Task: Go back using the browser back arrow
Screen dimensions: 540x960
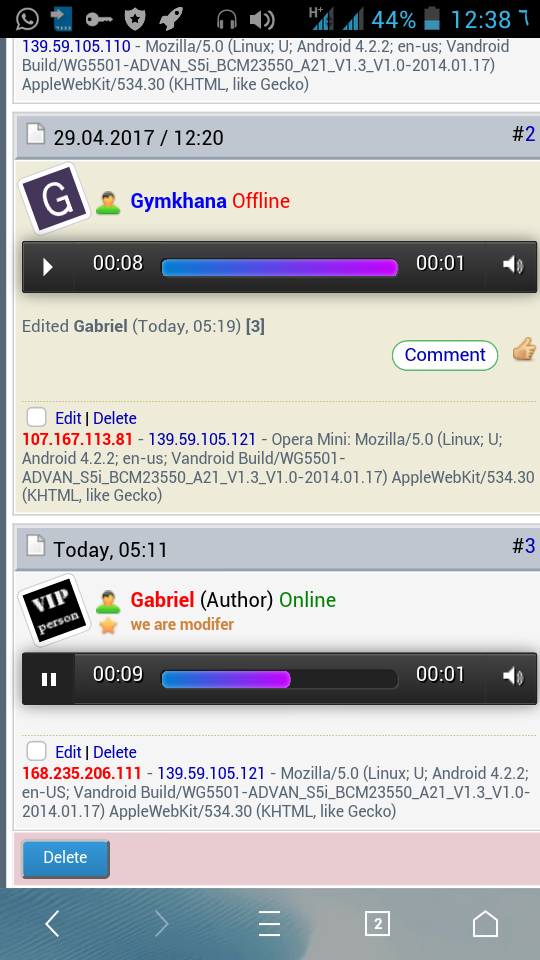Action: (53, 923)
